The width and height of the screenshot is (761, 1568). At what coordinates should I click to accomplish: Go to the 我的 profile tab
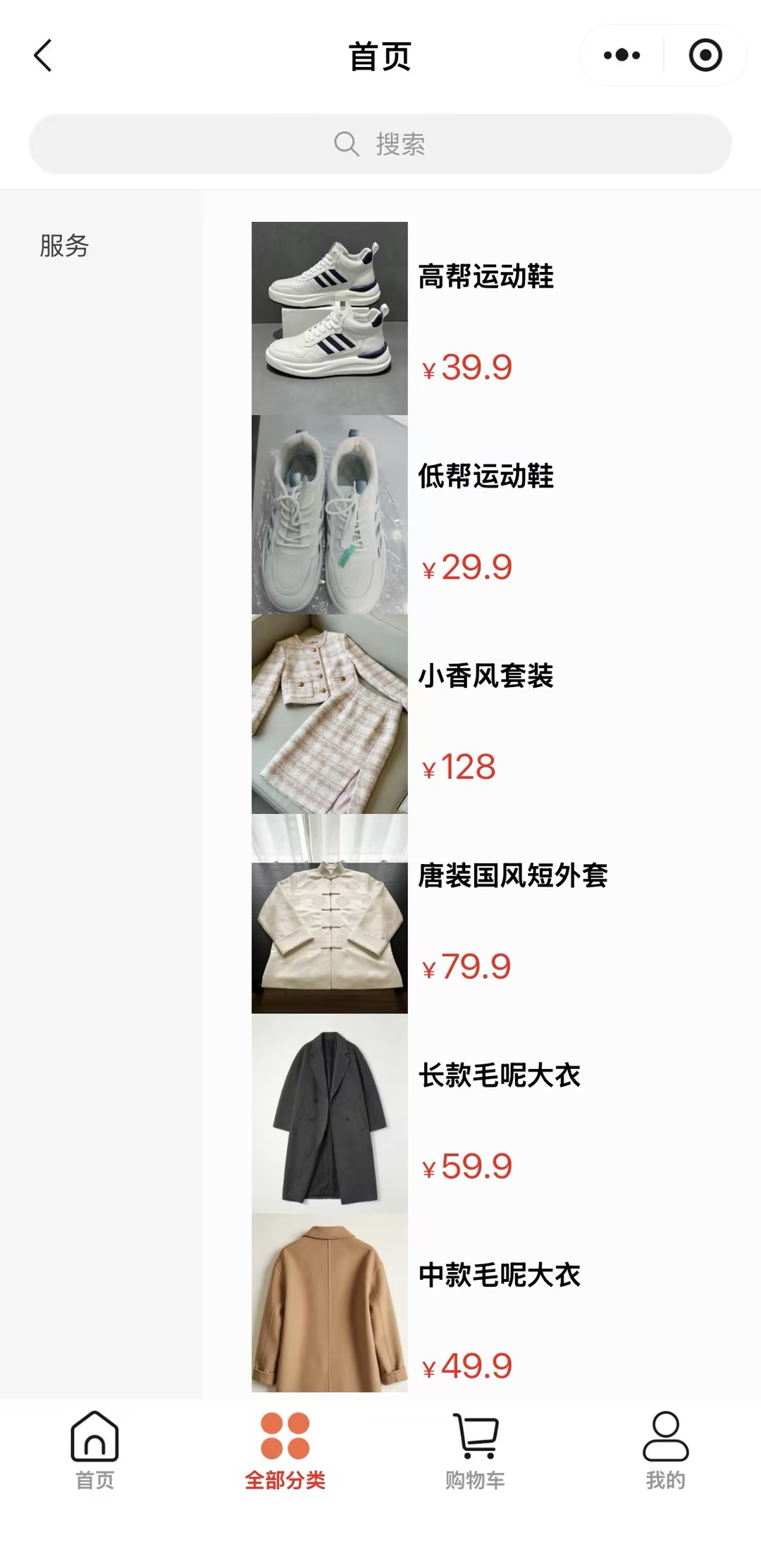666,1450
